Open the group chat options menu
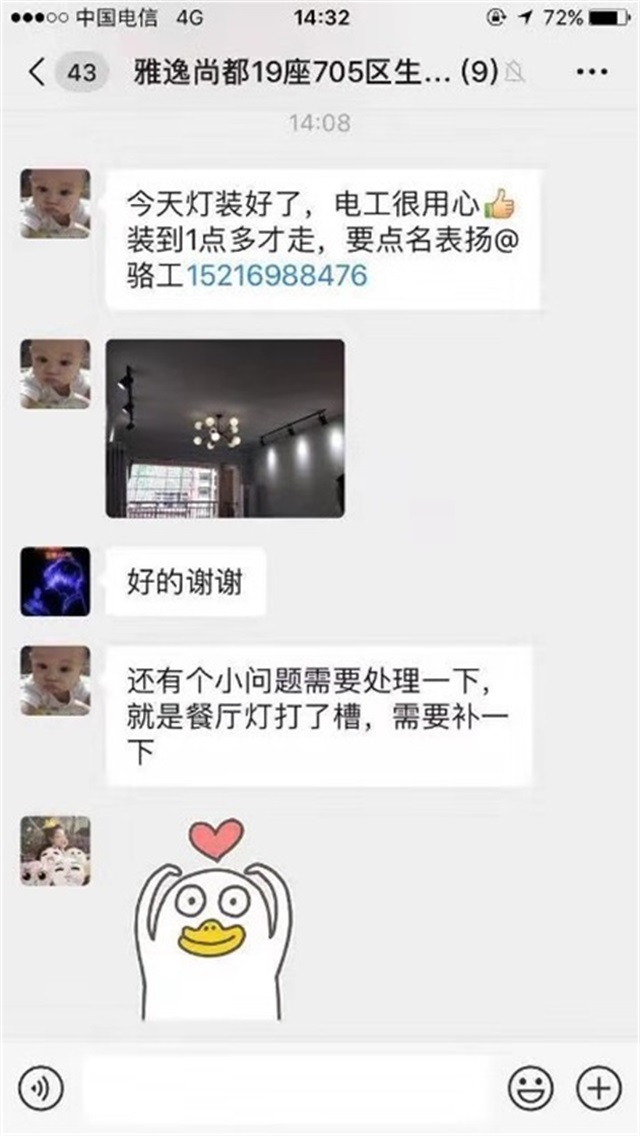The image size is (640, 1136). click(x=592, y=73)
